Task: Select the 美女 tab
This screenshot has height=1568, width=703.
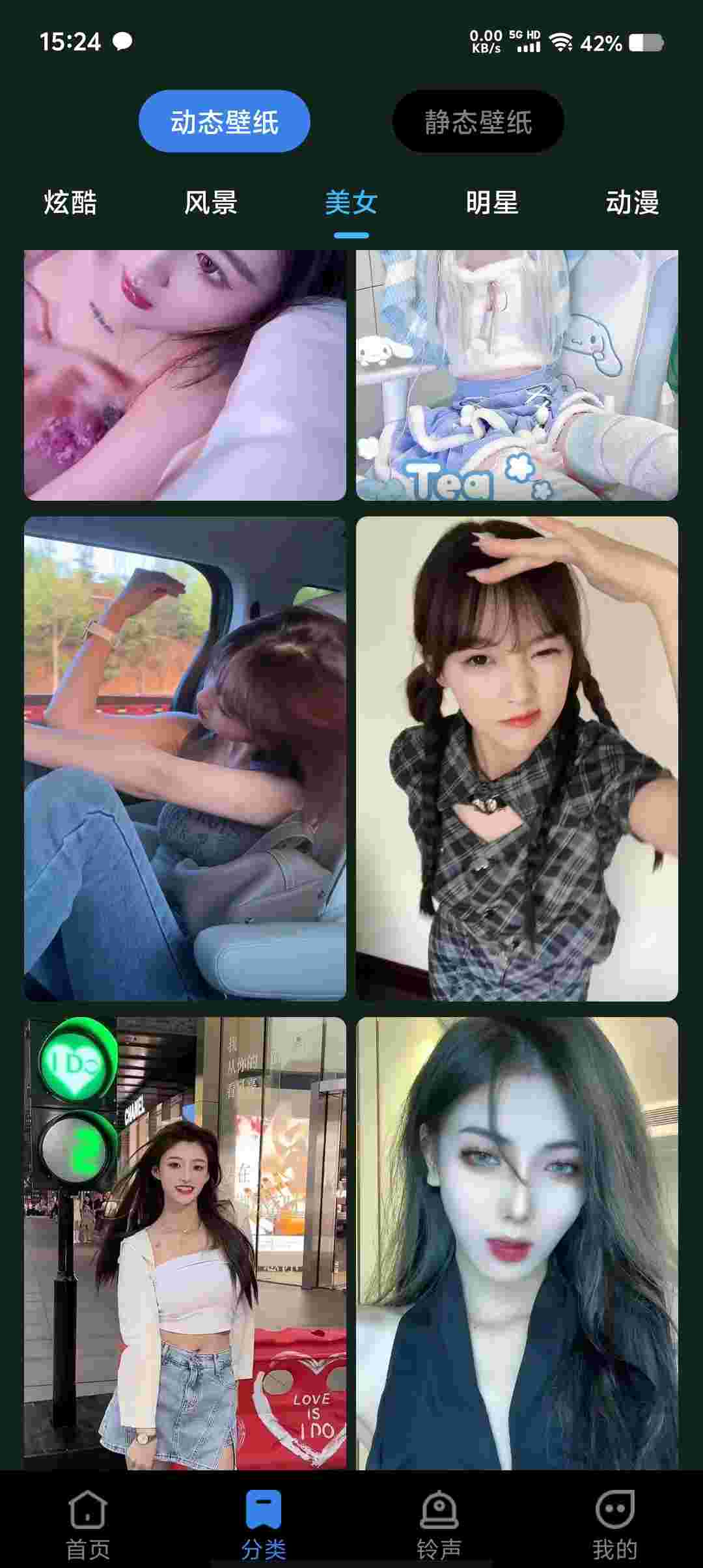Action: 351,203
